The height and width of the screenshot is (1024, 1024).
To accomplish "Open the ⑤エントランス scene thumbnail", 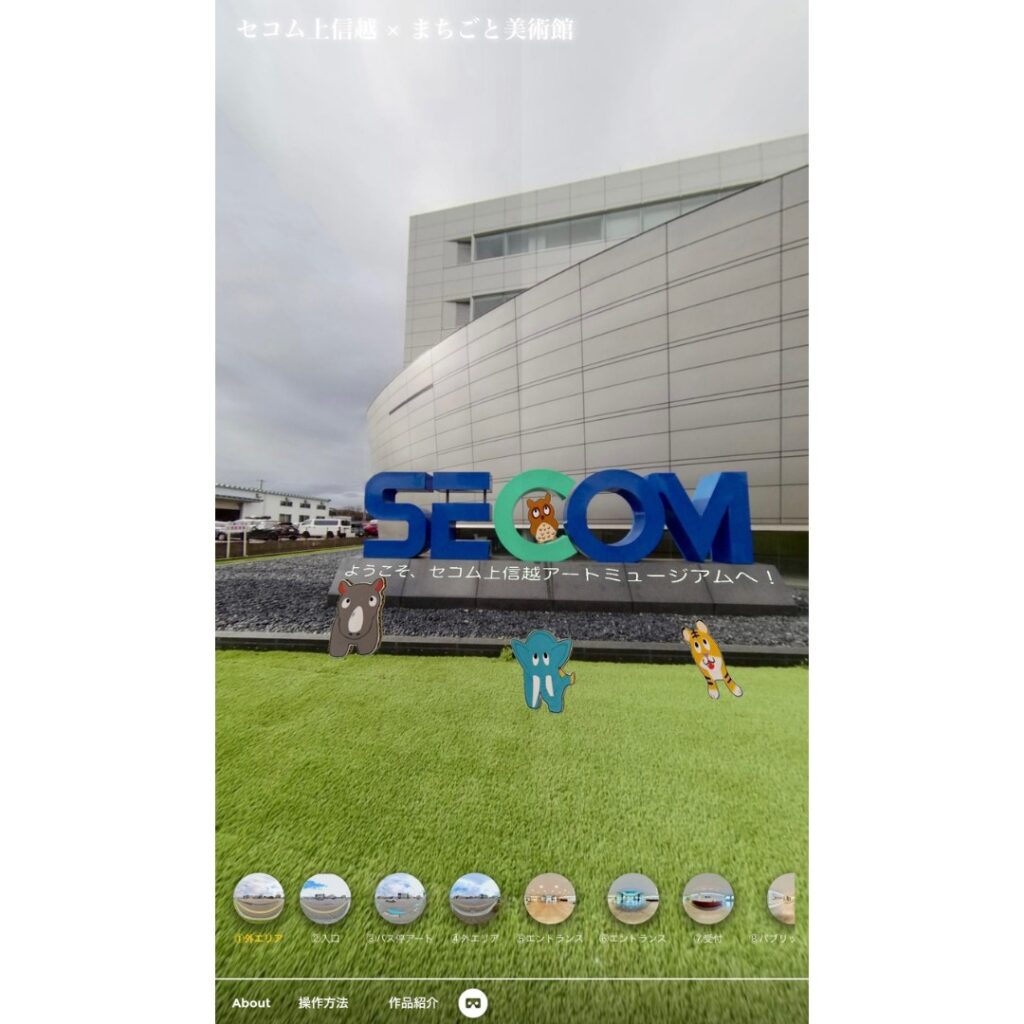I will click(x=550, y=898).
